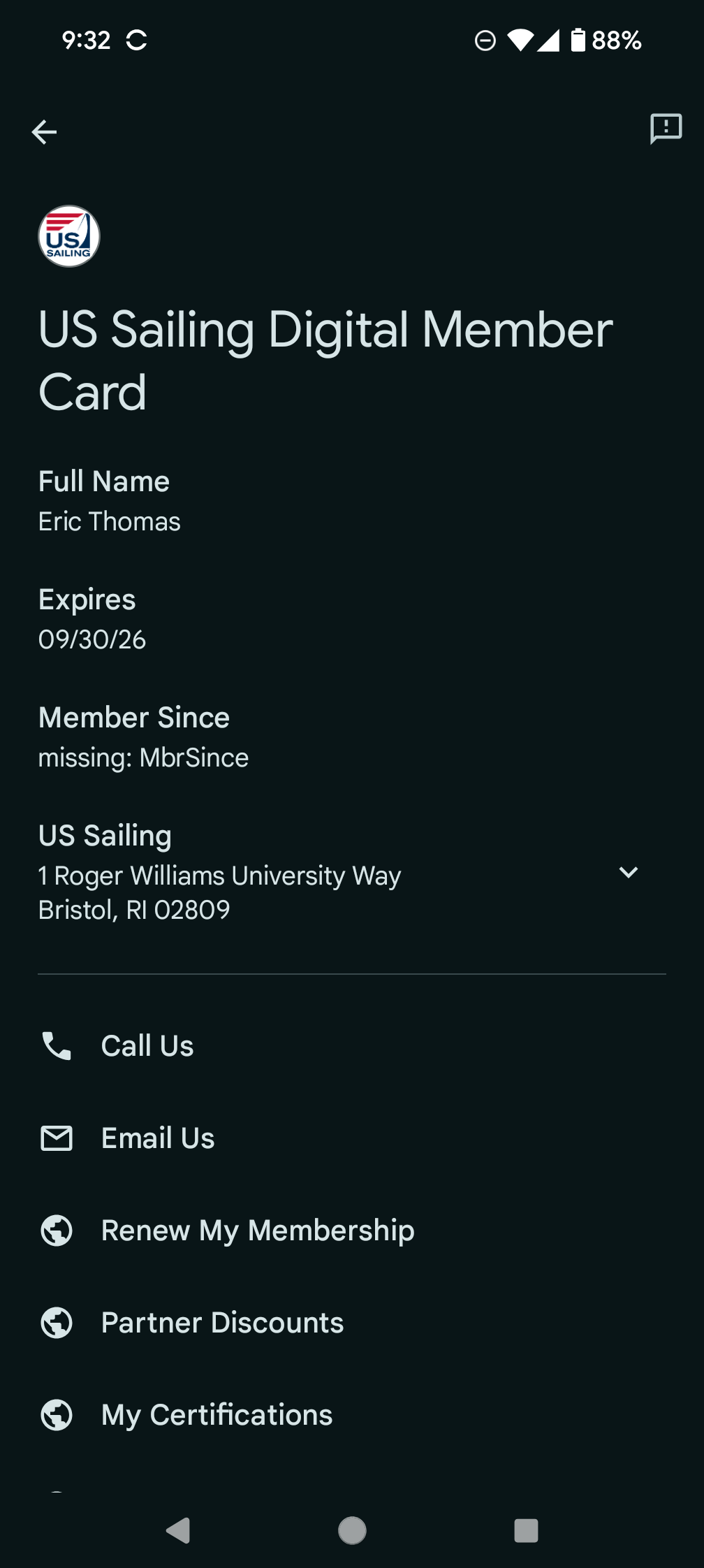This screenshot has height=1568, width=704.
Task: Open the send feedback icon
Action: 666,129
